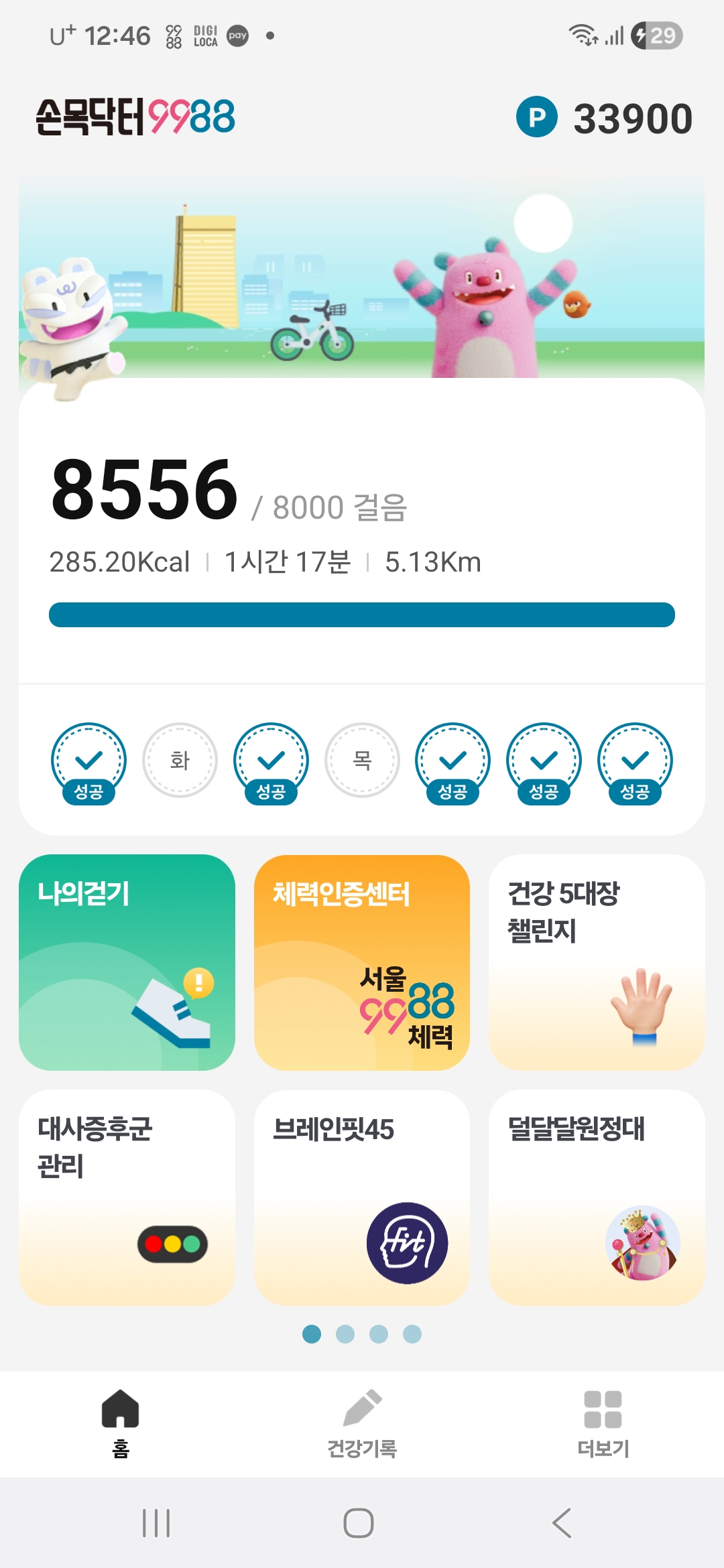Open the 건강 5대장 챌린지 card
This screenshot has height=1568, width=724.
(x=596, y=962)
